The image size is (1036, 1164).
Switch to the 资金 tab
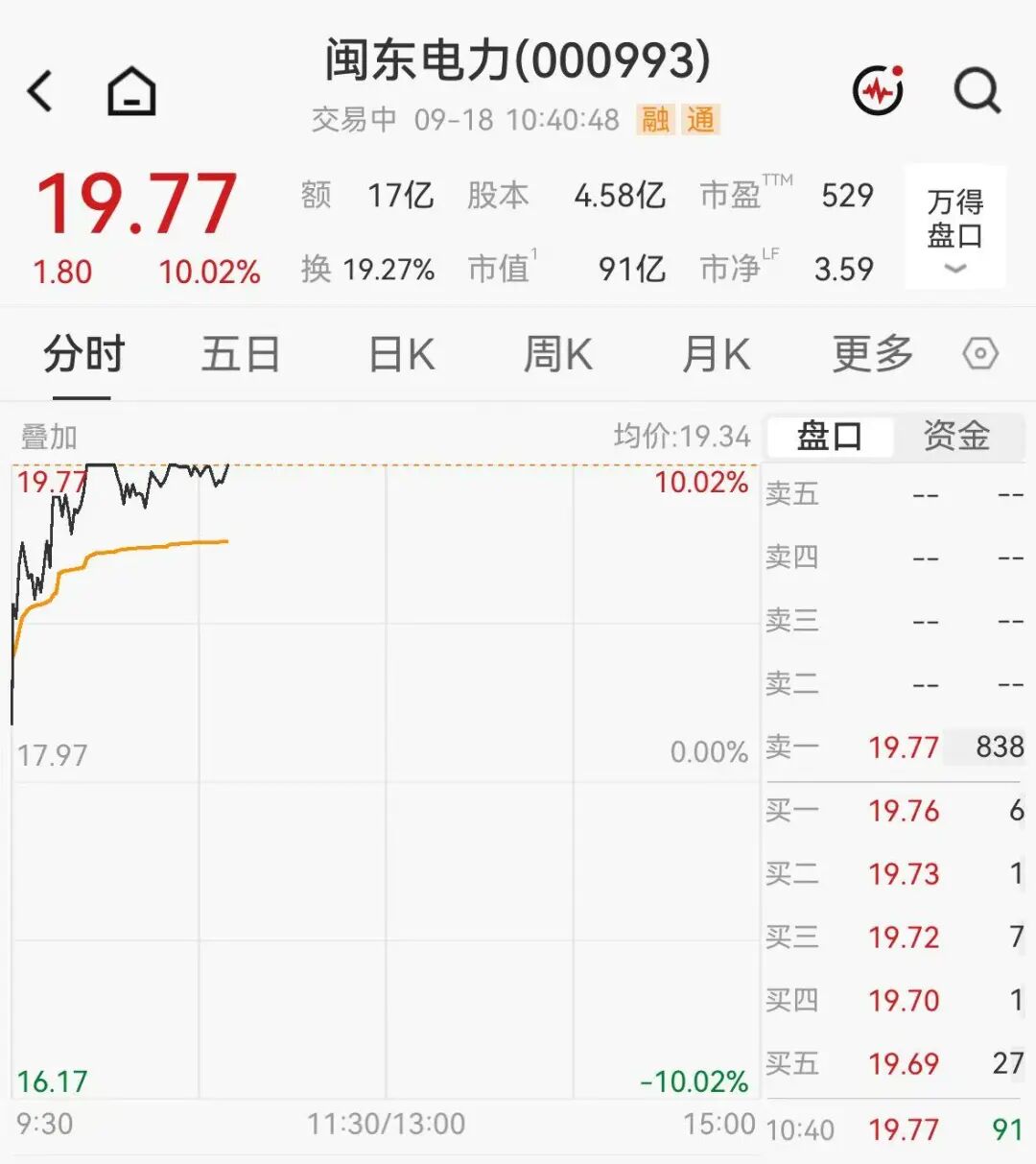point(956,437)
